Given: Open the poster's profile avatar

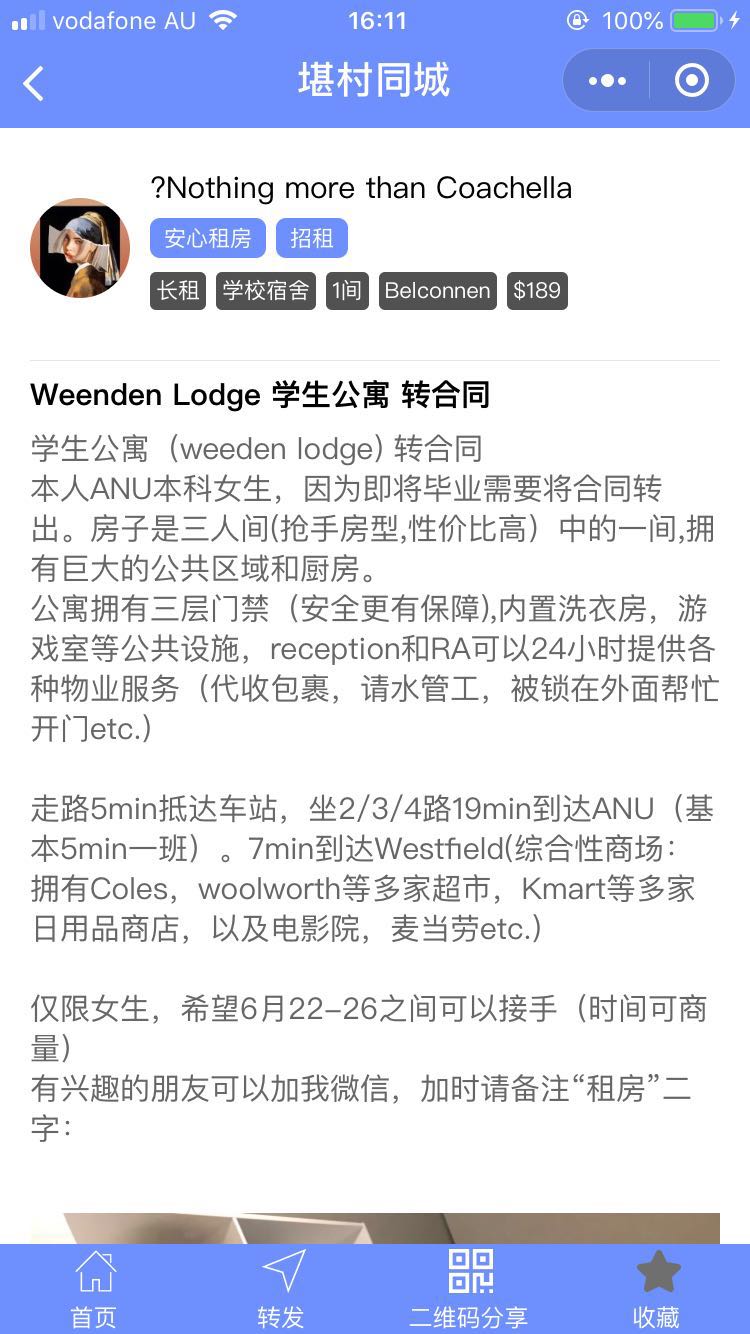Looking at the screenshot, I should pos(80,247).
